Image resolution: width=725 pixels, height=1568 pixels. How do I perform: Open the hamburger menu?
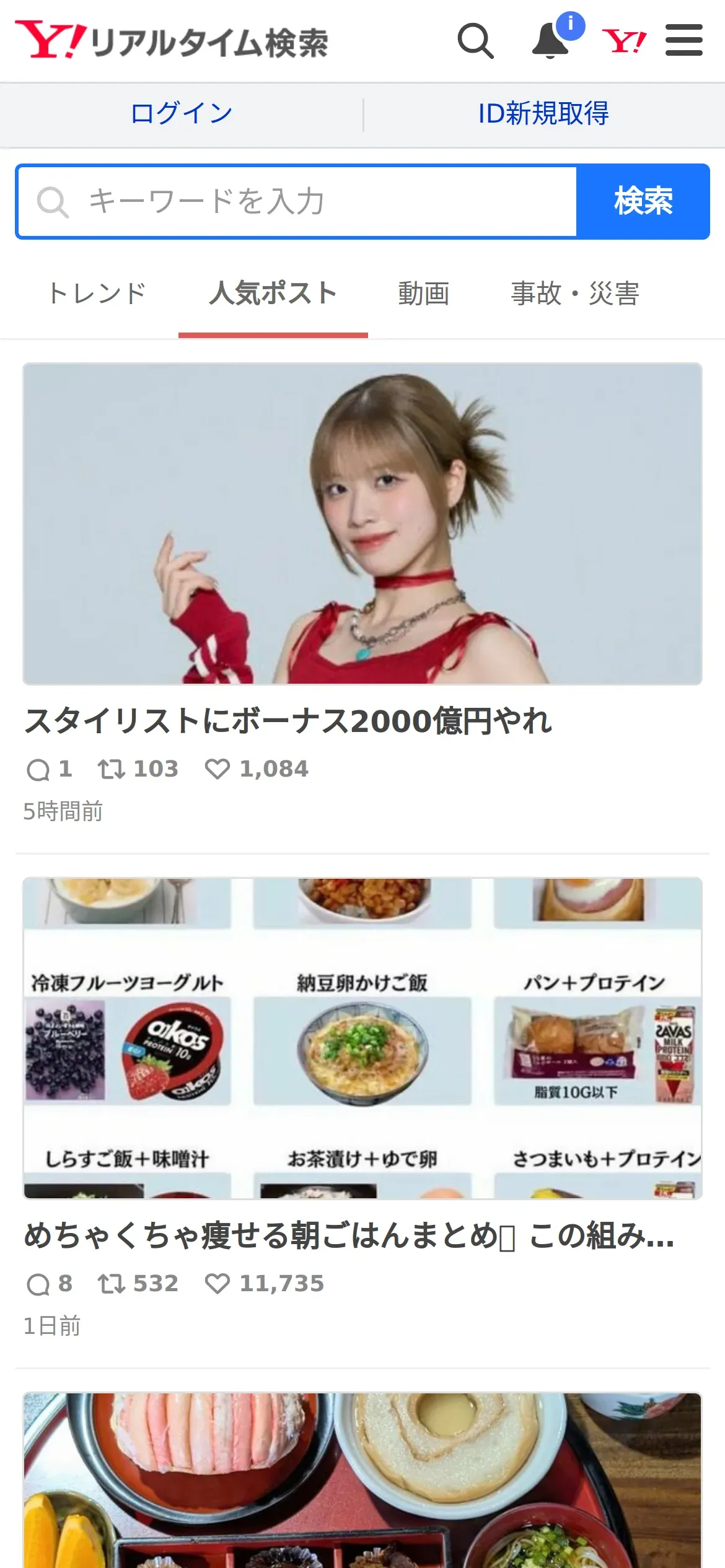[x=683, y=41]
